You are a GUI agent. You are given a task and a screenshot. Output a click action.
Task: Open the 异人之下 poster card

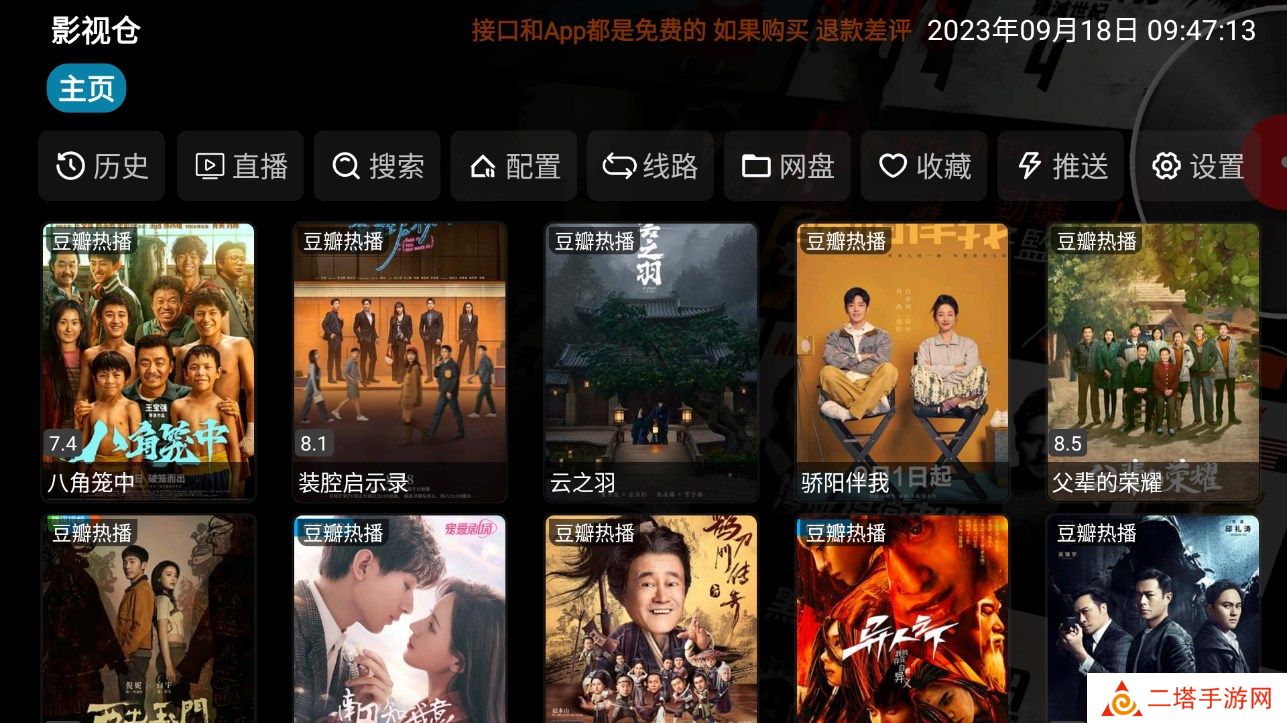point(902,618)
